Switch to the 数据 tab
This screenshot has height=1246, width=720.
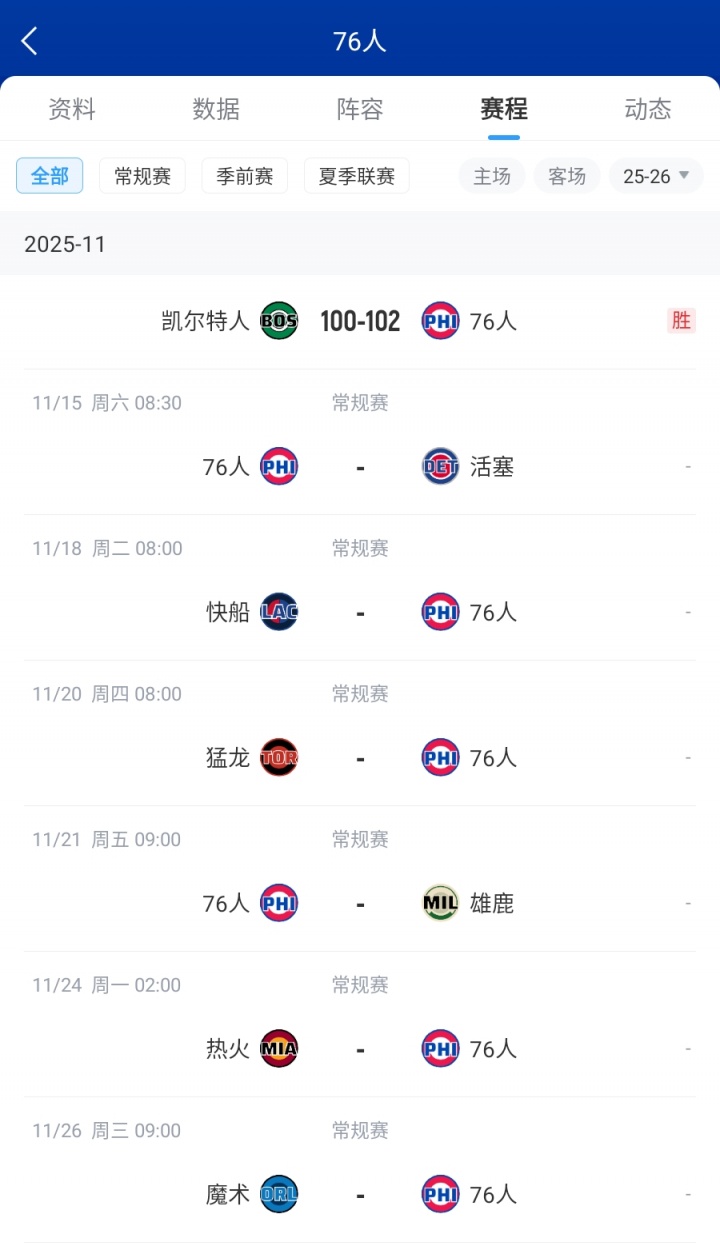[x=216, y=109]
